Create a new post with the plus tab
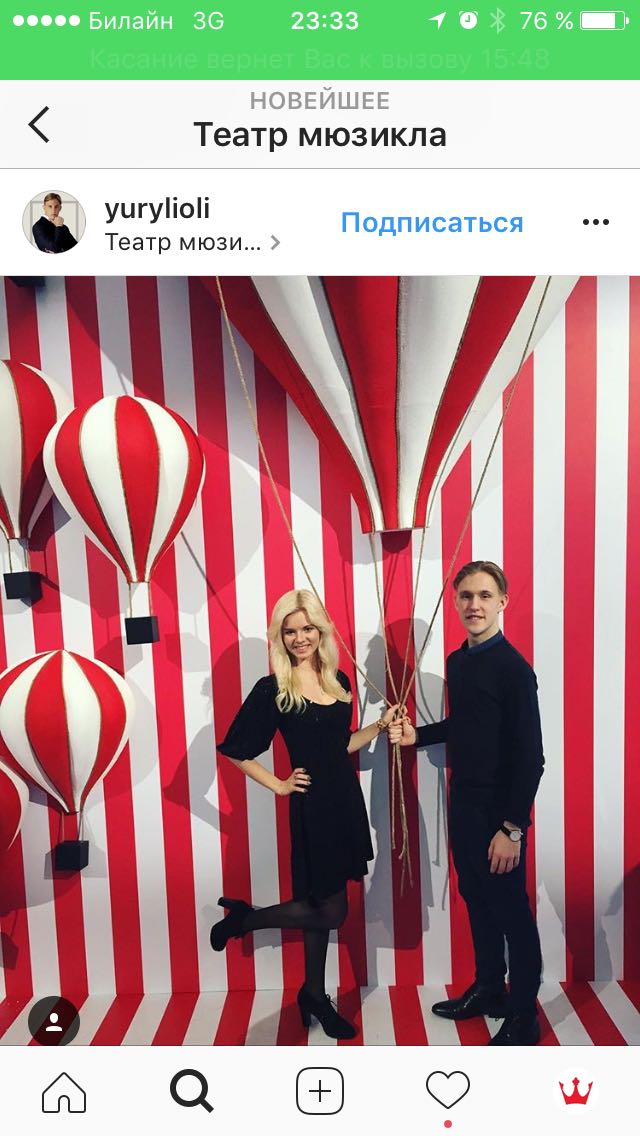Image resolution: width=640 pixels, height=1136 pixels. [320, 1091]
